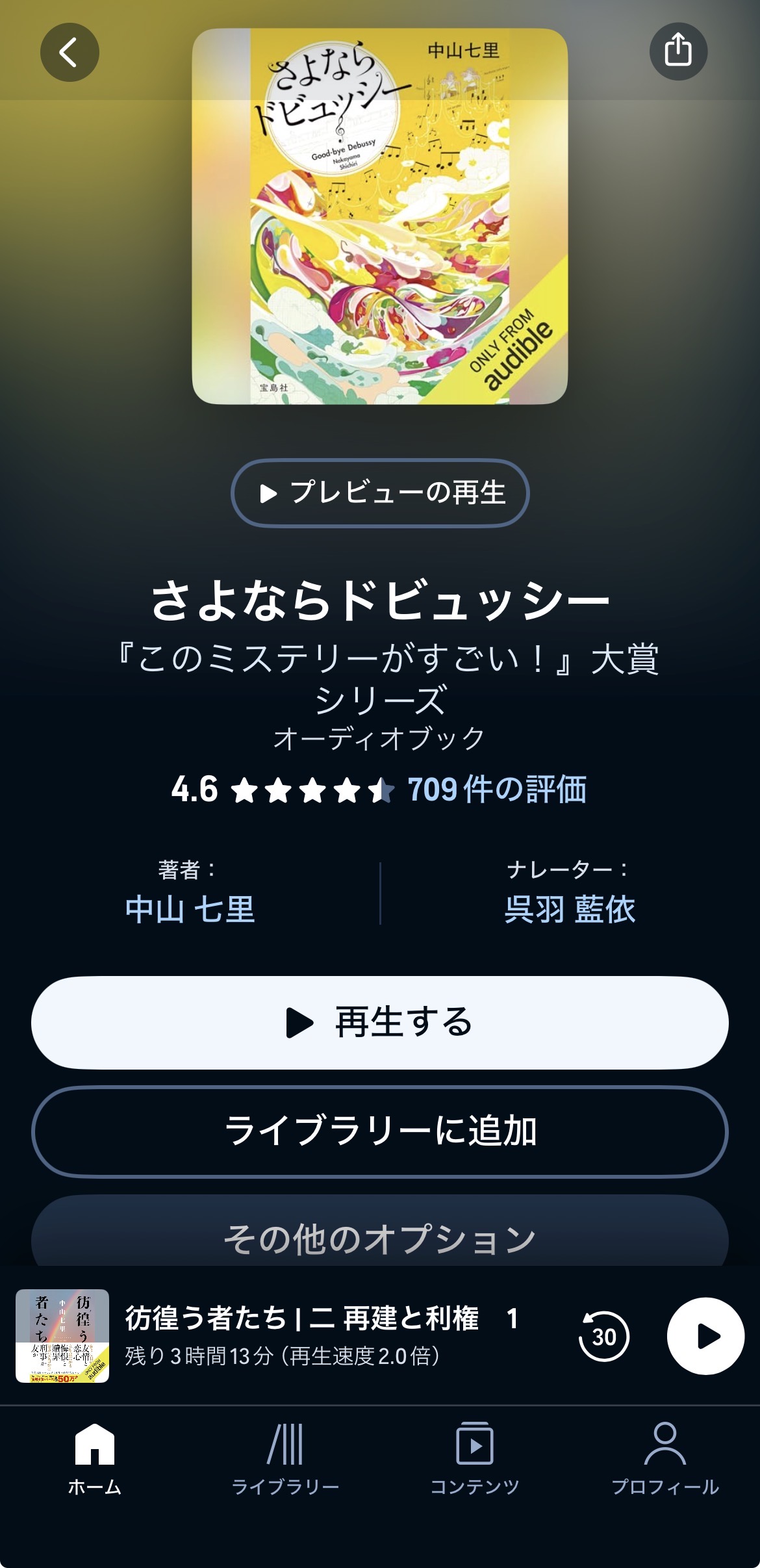The image size is (760, 1568).
Task: Rewind 30 seconds in the mini player
Action: pos(603,1336)
